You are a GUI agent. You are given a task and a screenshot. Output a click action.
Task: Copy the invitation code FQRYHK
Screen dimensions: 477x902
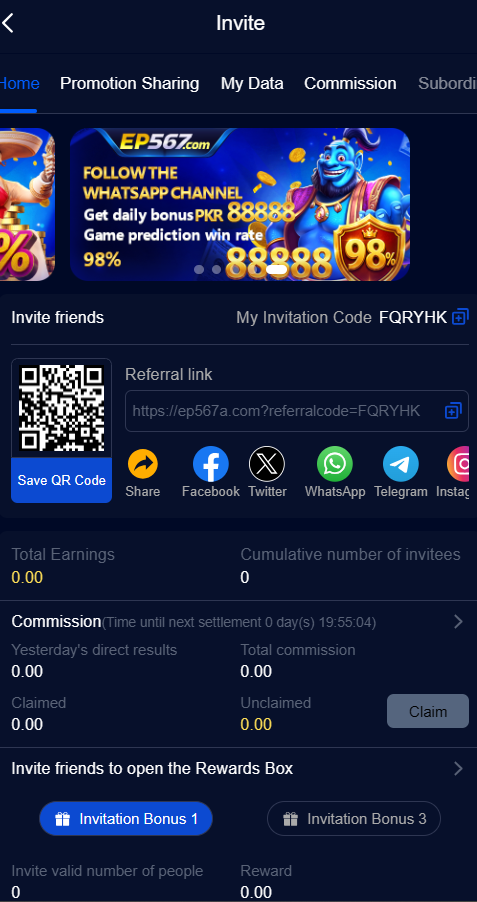[x=460, y=317]
